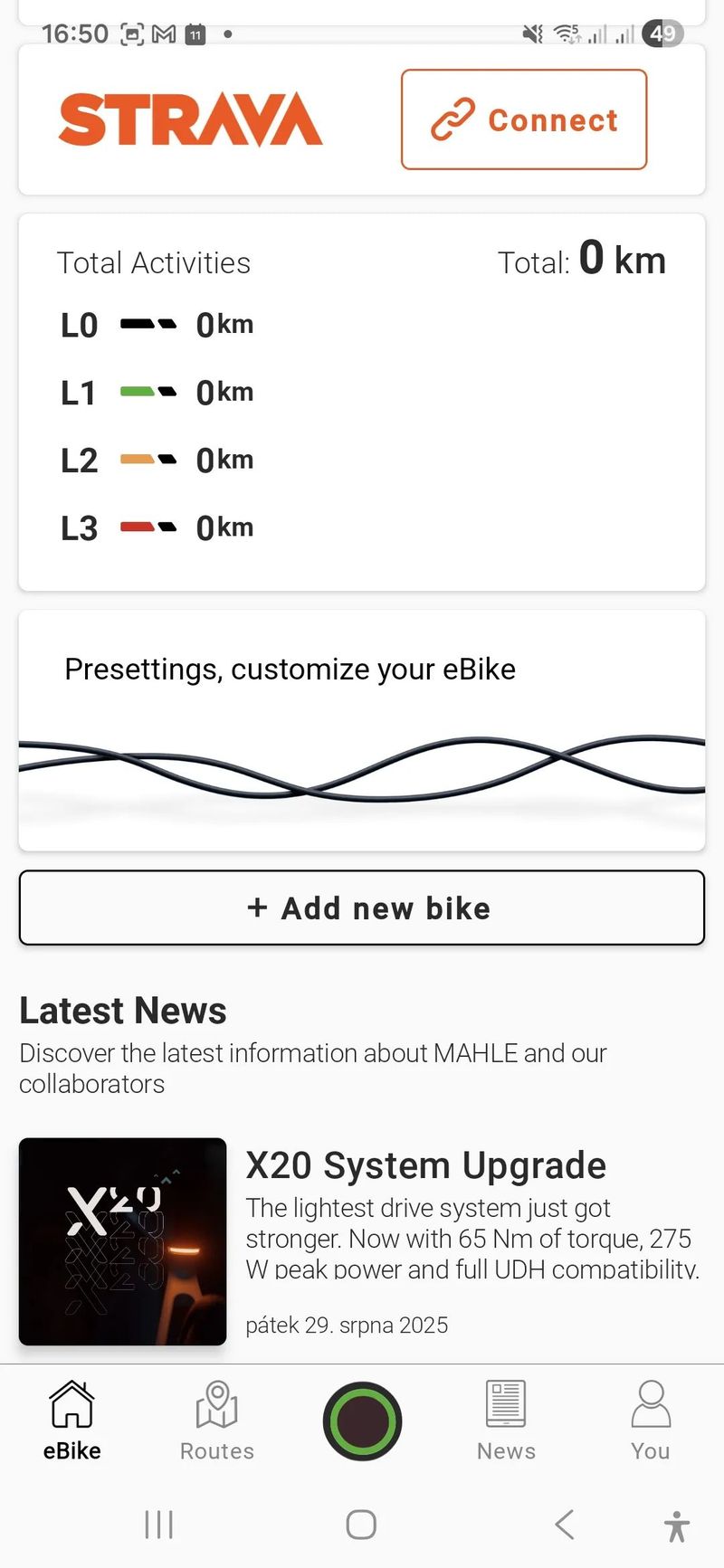Tap the Strava logo
Viewport: 724px width, 1568px height.
pos(190,119)
